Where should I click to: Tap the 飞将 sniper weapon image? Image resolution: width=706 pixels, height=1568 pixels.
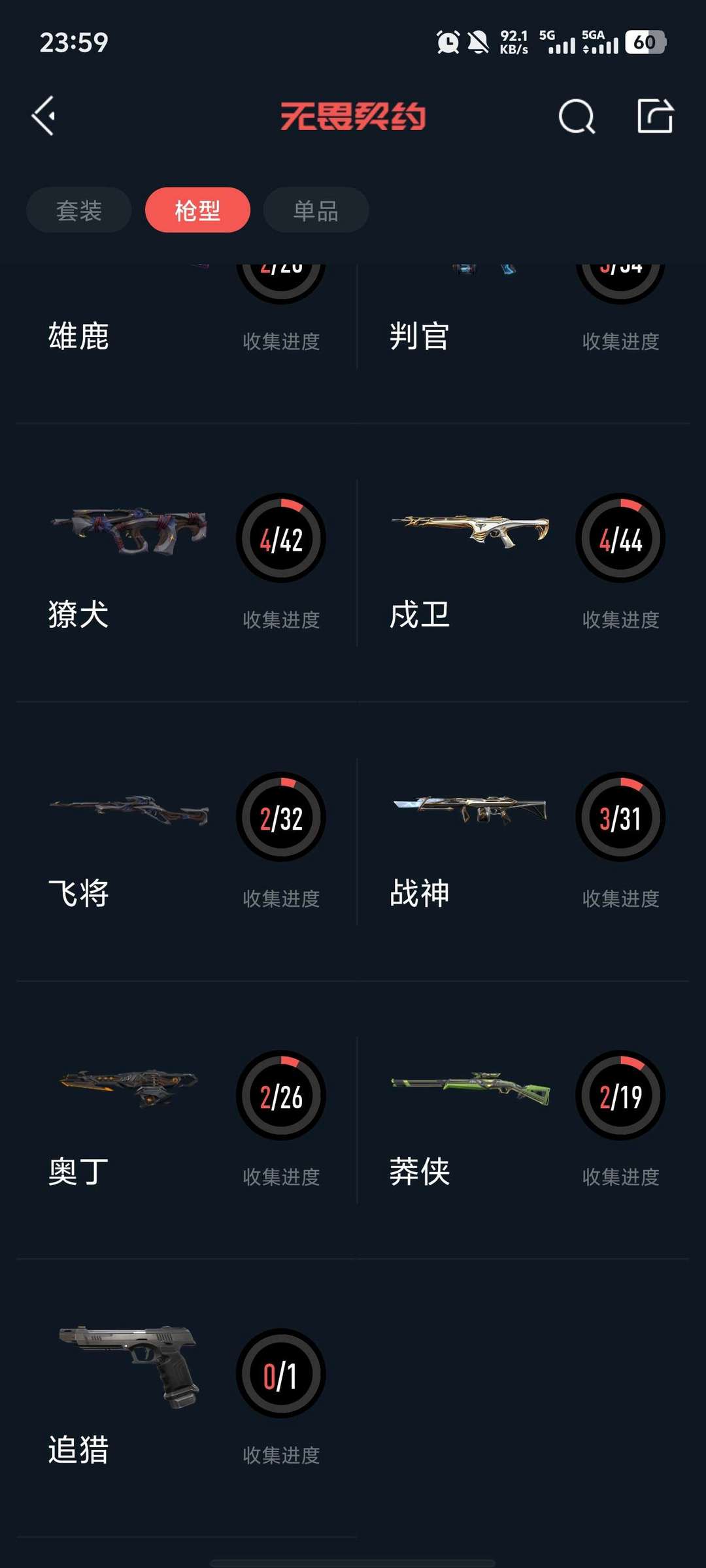(127, 812)
